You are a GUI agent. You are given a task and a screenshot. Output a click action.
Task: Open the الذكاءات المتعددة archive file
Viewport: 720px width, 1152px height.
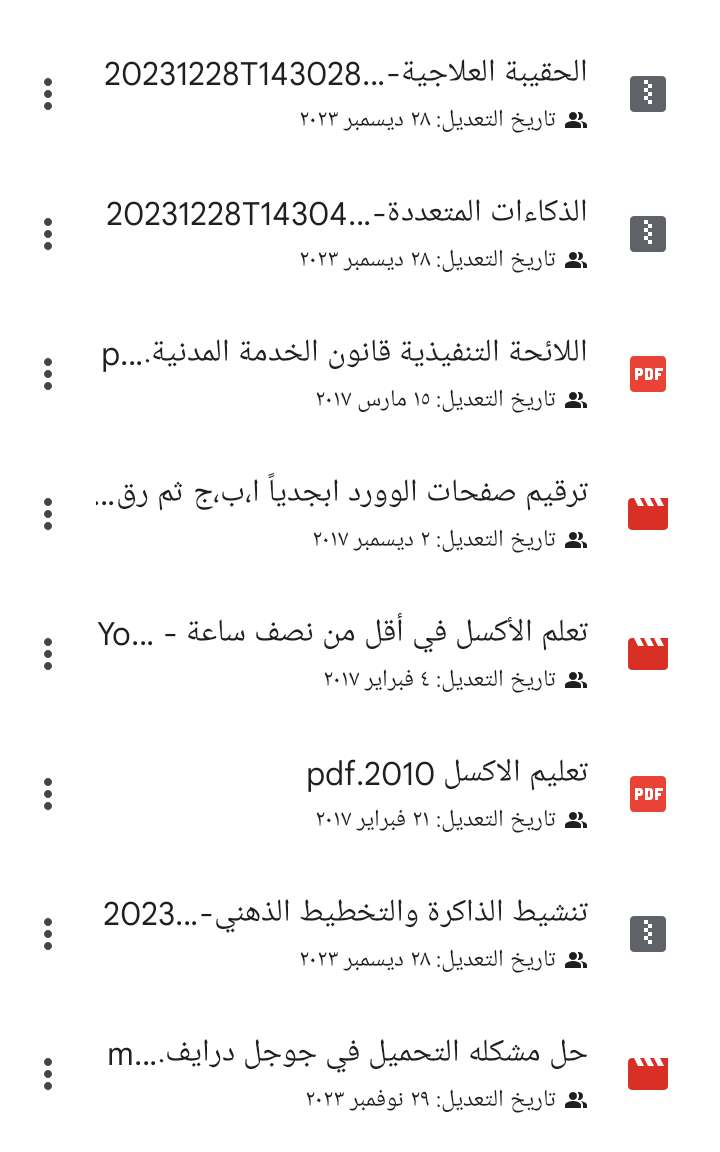360,234
